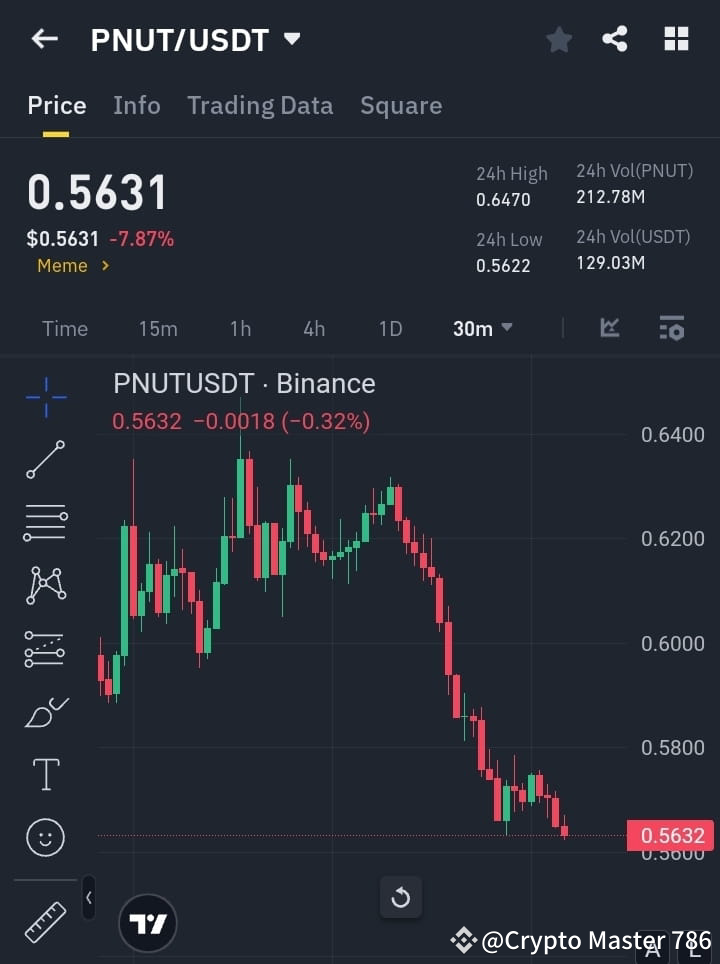
Task: Open chart settings
Action: click(671, 328)
